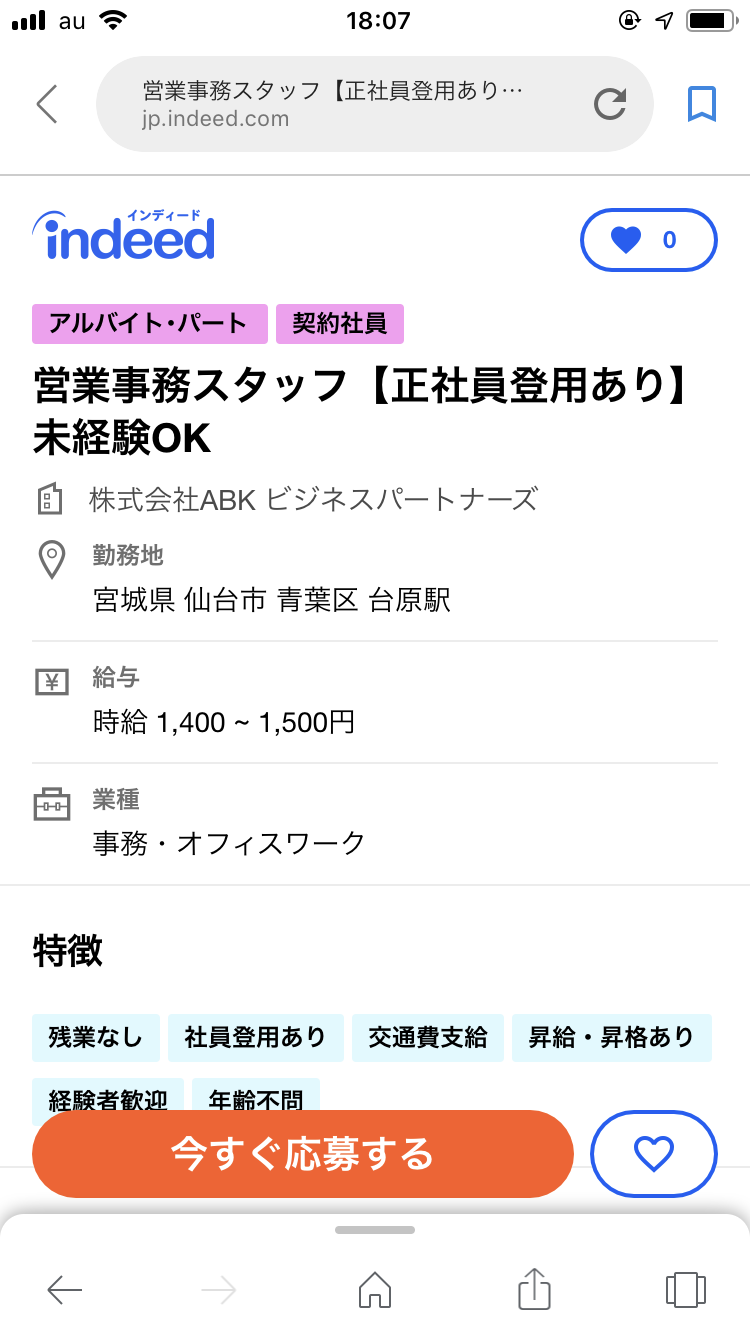This screenshot has height=1334, width=750.
Task: Open the Indeed logo homepage link
Action: pyautogui.click(x=124, y=235)
